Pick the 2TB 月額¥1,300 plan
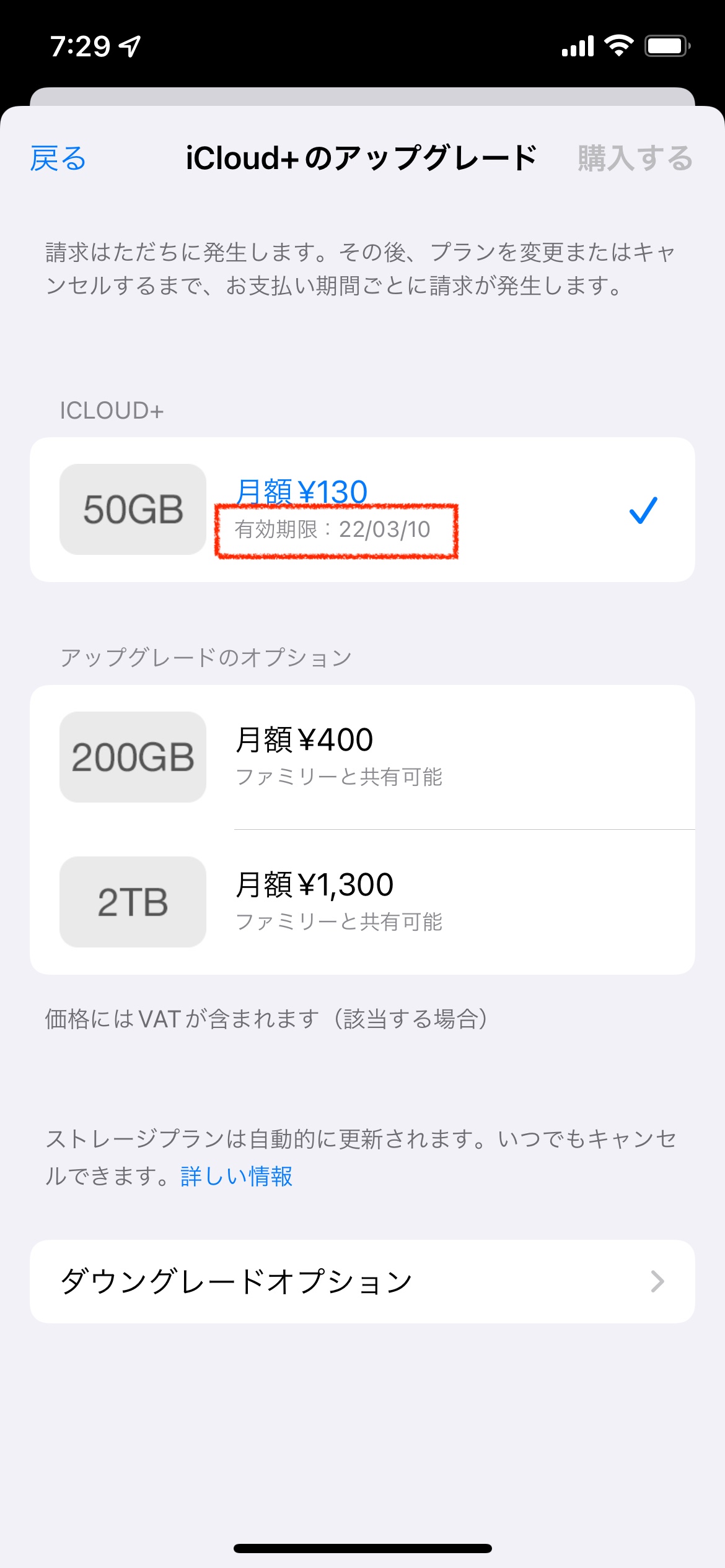Screen dimensions: 725x1568 [x=362, y=902]
